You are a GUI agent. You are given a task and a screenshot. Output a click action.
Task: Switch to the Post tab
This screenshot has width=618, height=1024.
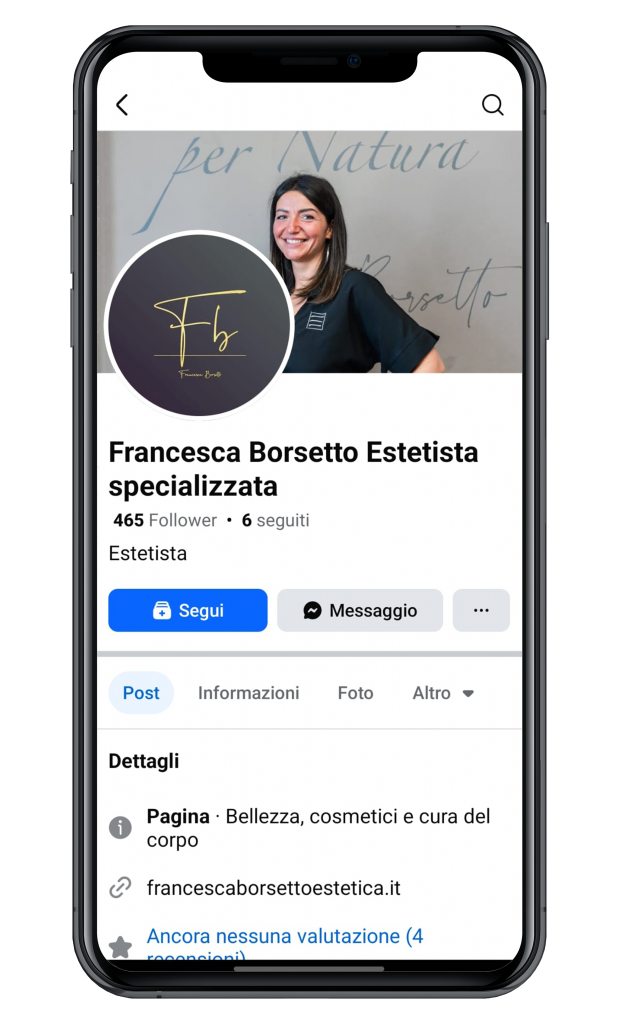pos(141,693)
